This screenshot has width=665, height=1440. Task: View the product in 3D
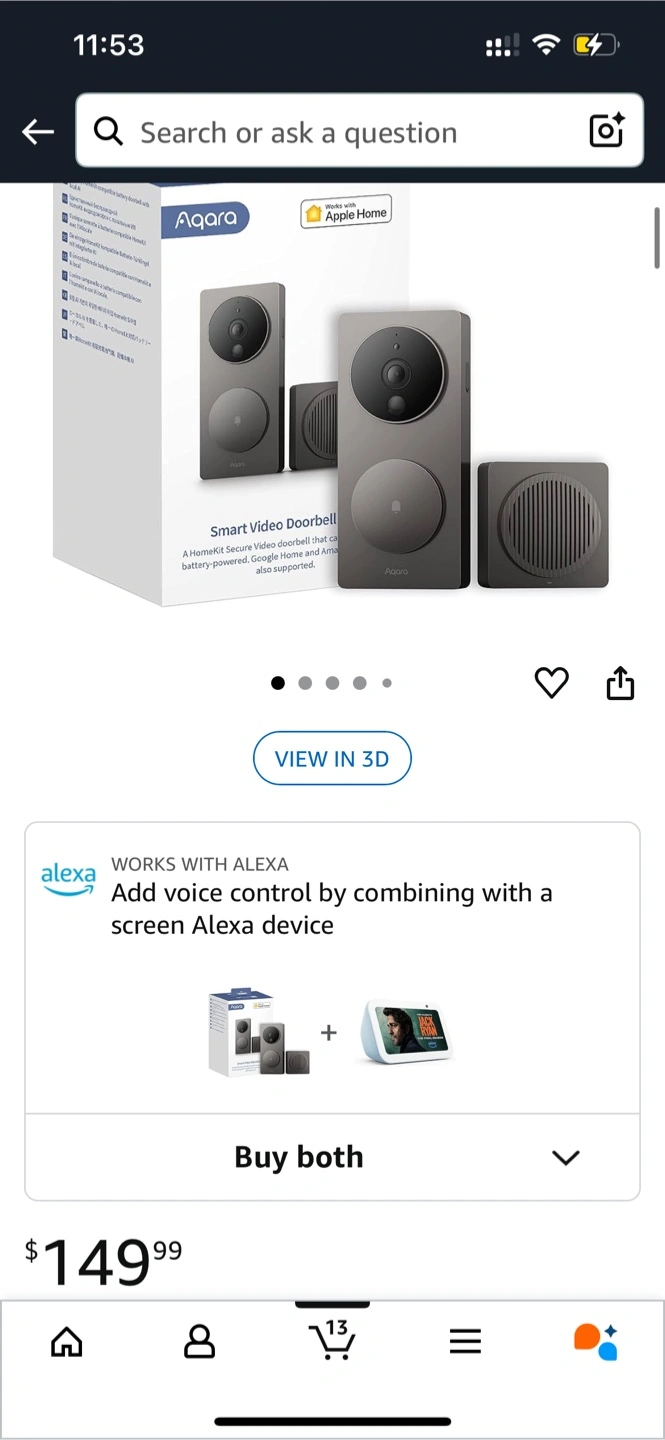coord(332,759)
